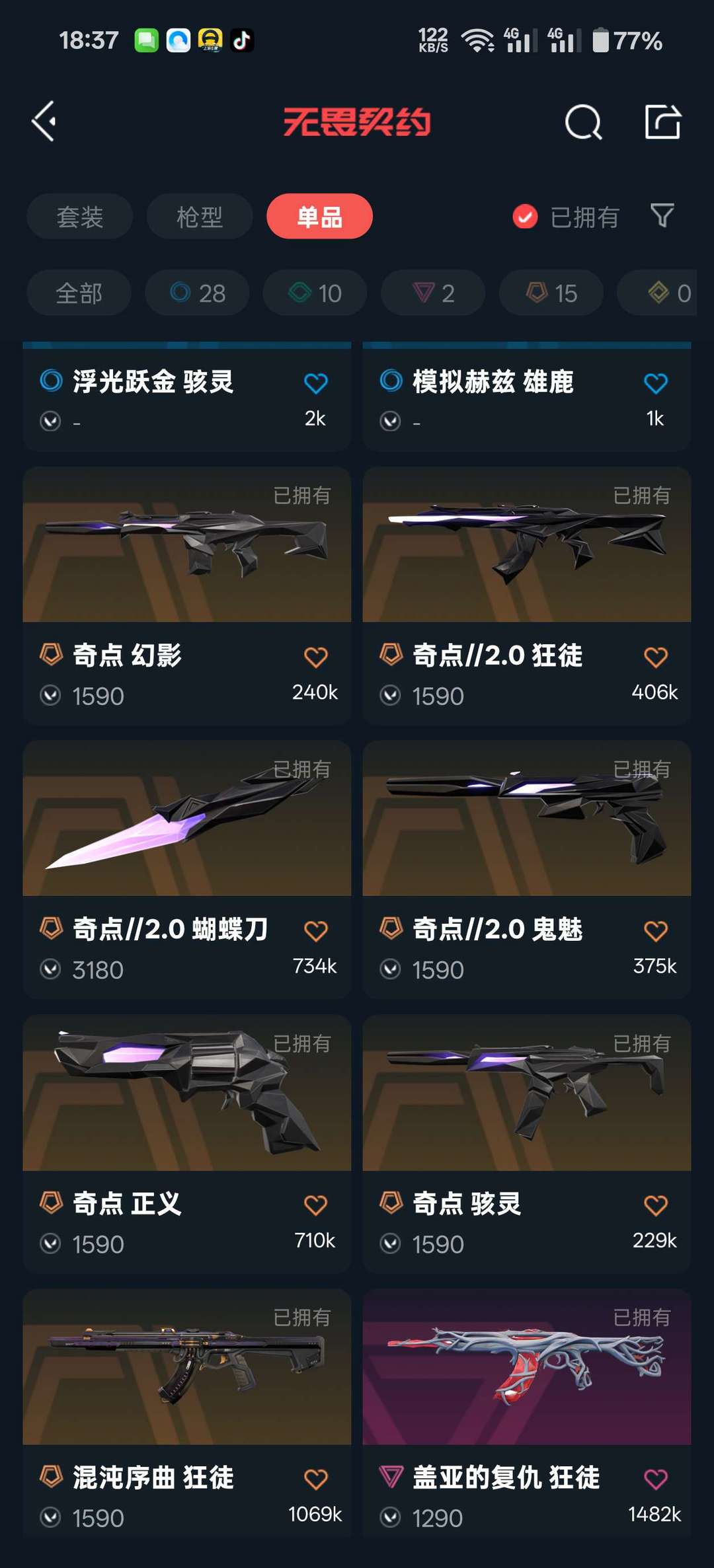
Task: Uncheck the 已拥有 filter checkbox
Action: click(525, 217)
